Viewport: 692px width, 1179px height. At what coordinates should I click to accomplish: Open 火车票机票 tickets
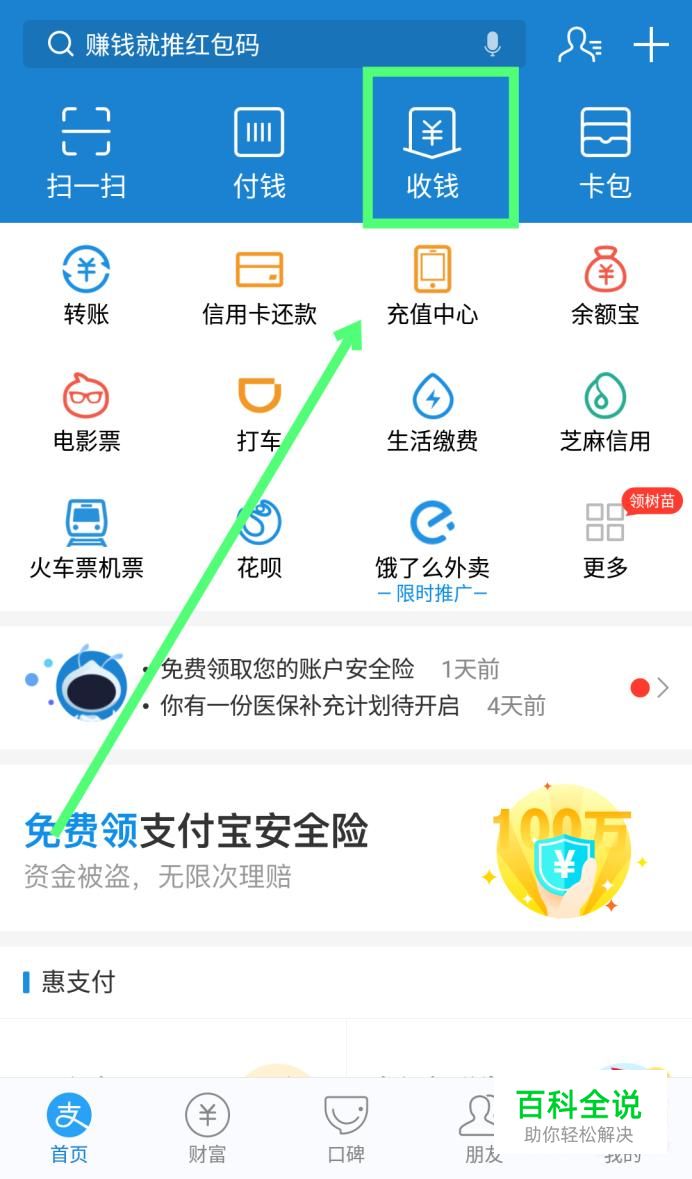[x=86, y=540]
